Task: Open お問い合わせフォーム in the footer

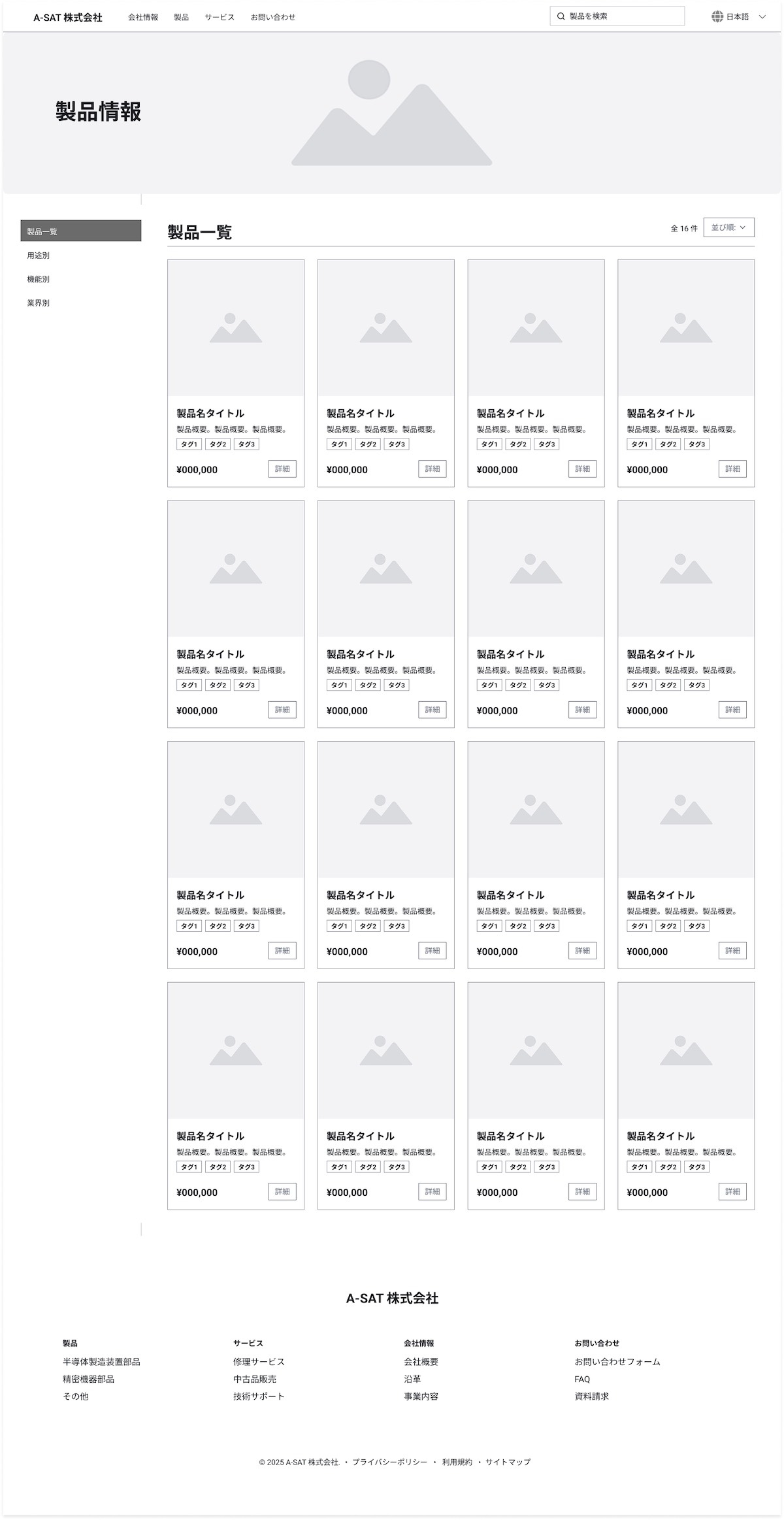Action: pyautogui.click(x=617, y=1362)
